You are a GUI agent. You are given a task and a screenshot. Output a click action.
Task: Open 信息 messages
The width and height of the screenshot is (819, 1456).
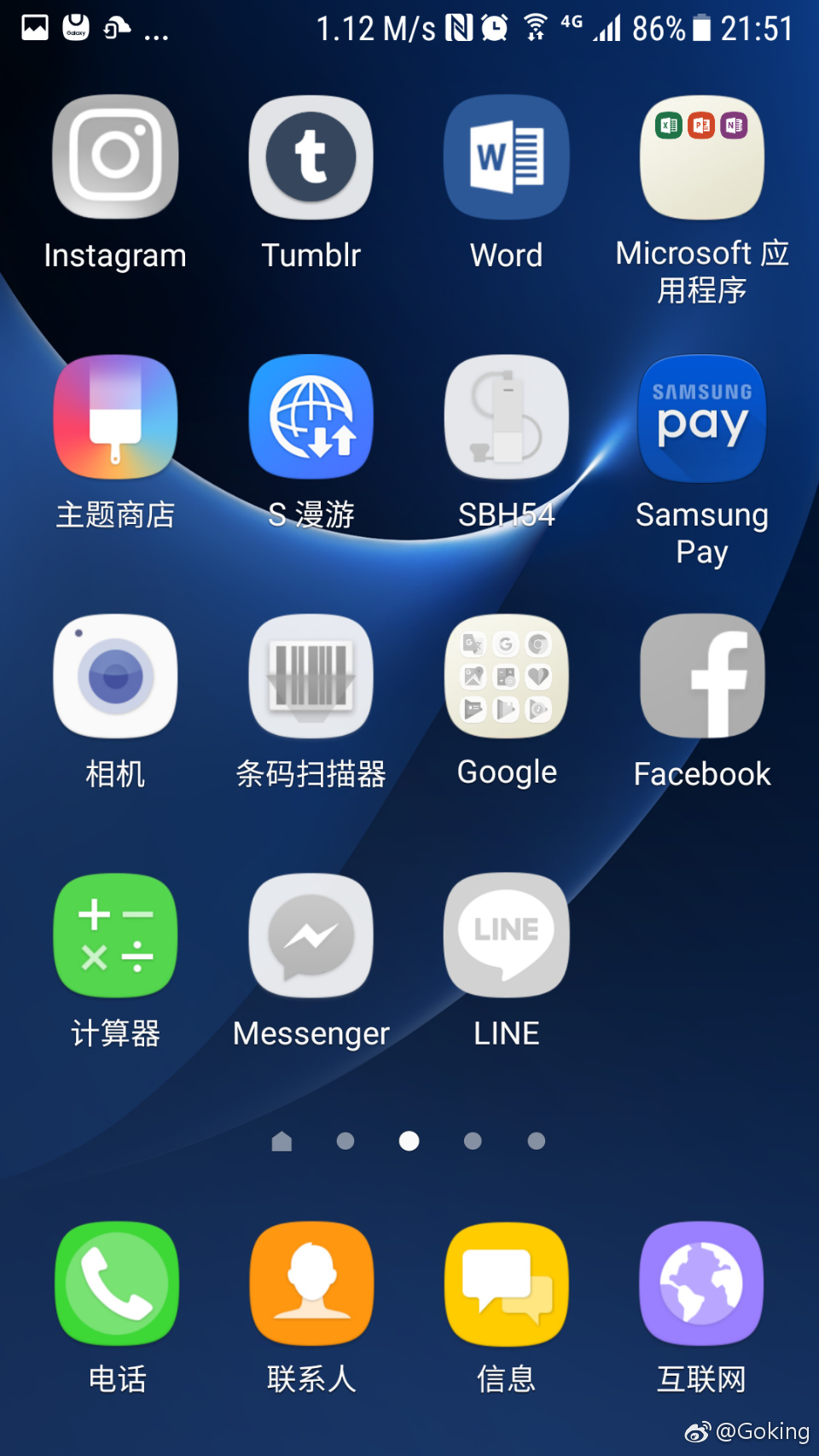(507, 1284)
